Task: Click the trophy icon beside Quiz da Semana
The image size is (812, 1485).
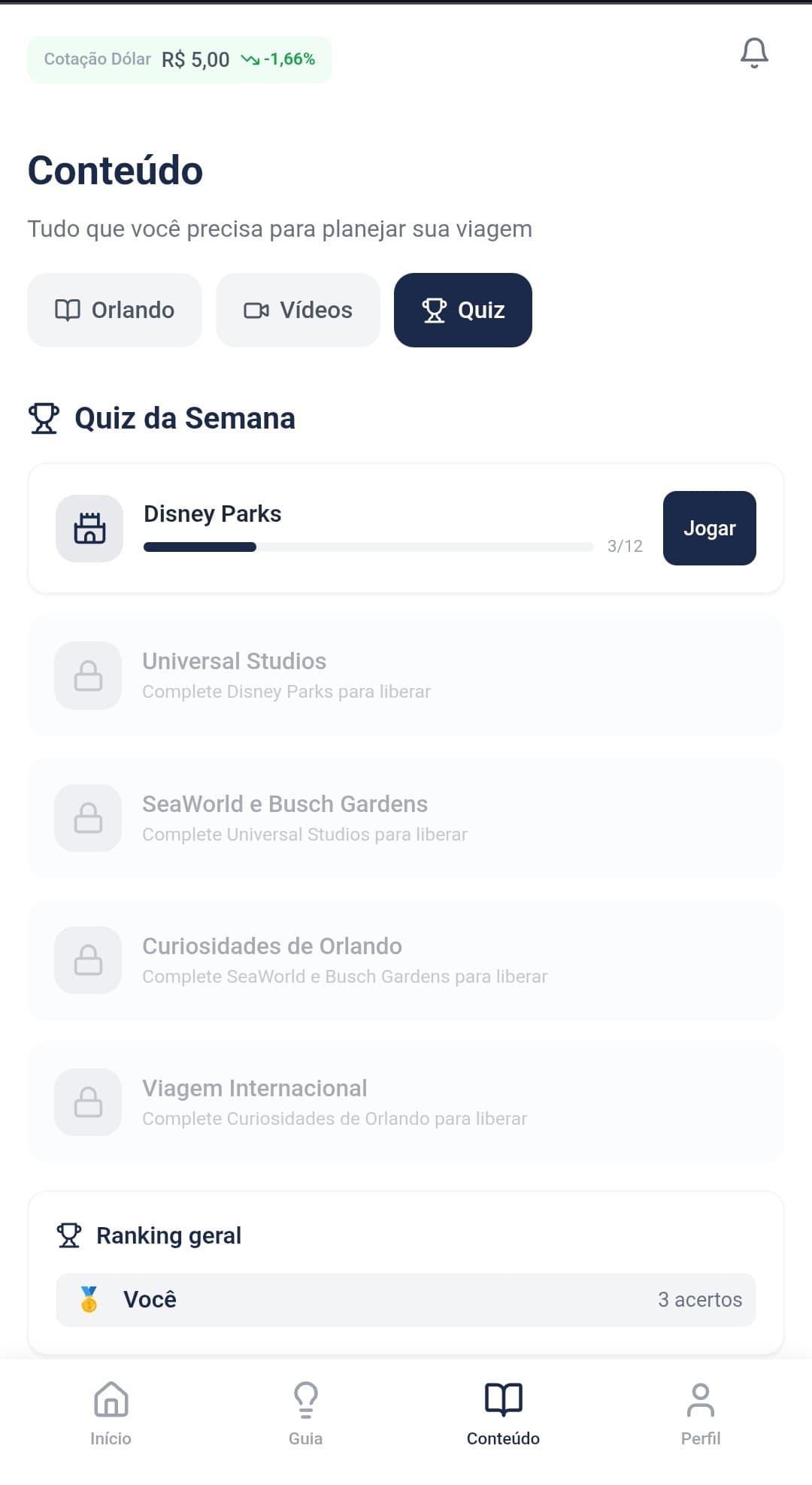Action: point(44,418)
